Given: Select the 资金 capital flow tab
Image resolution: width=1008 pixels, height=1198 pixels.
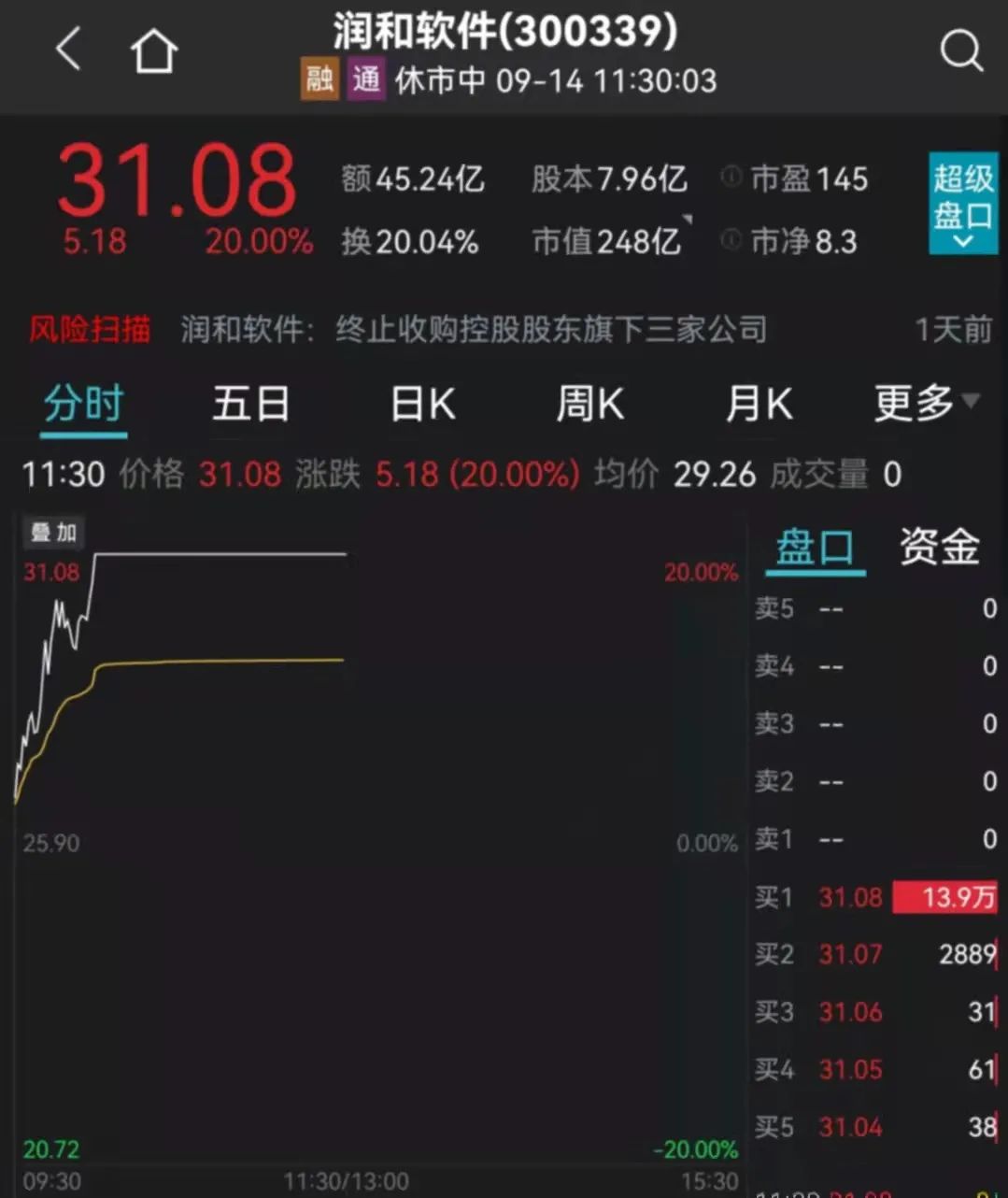Looking at the screenshot, I should point(939,548).
